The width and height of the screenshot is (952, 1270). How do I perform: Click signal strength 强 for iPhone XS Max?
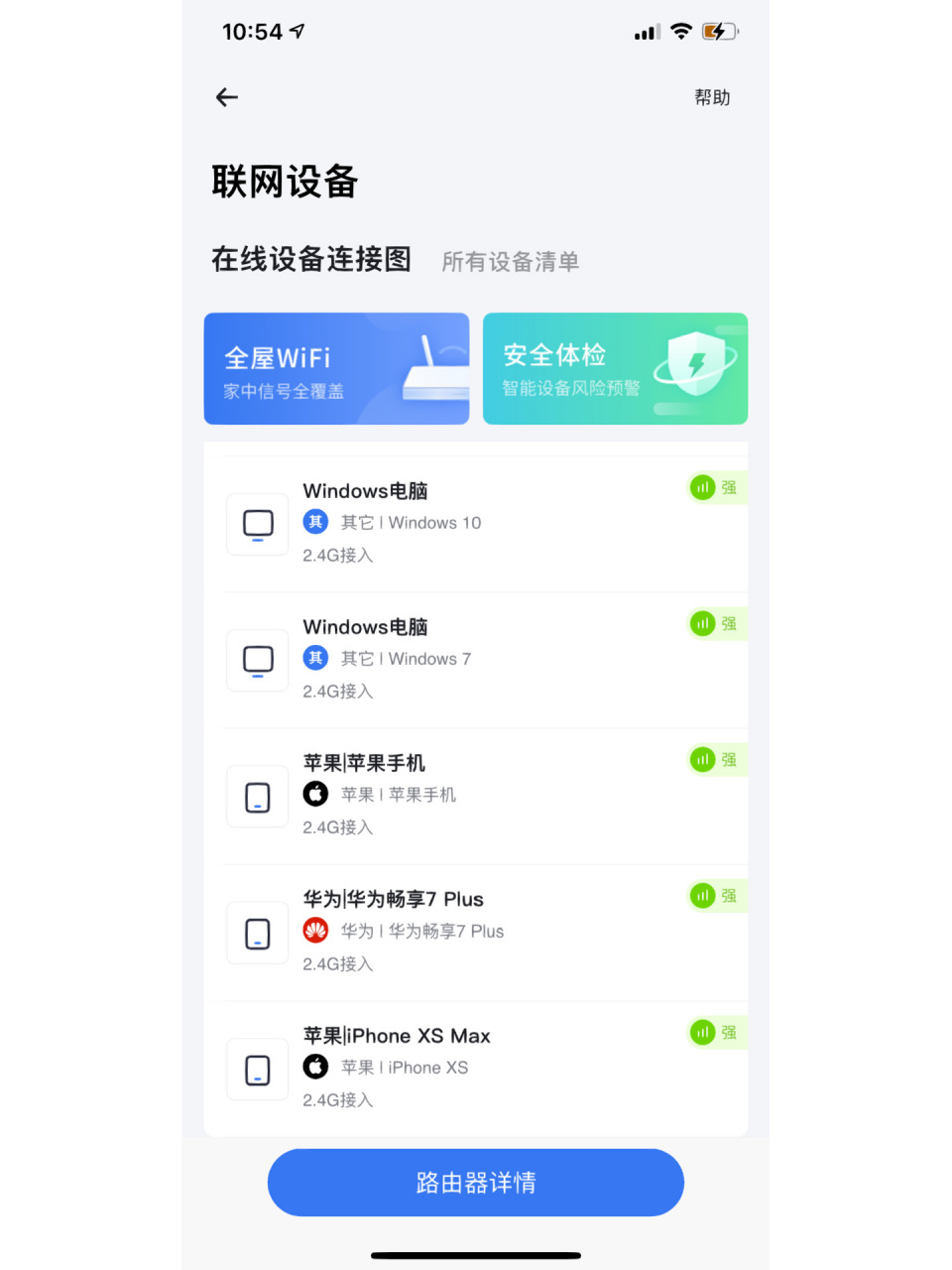click(x=716, y=1032)
